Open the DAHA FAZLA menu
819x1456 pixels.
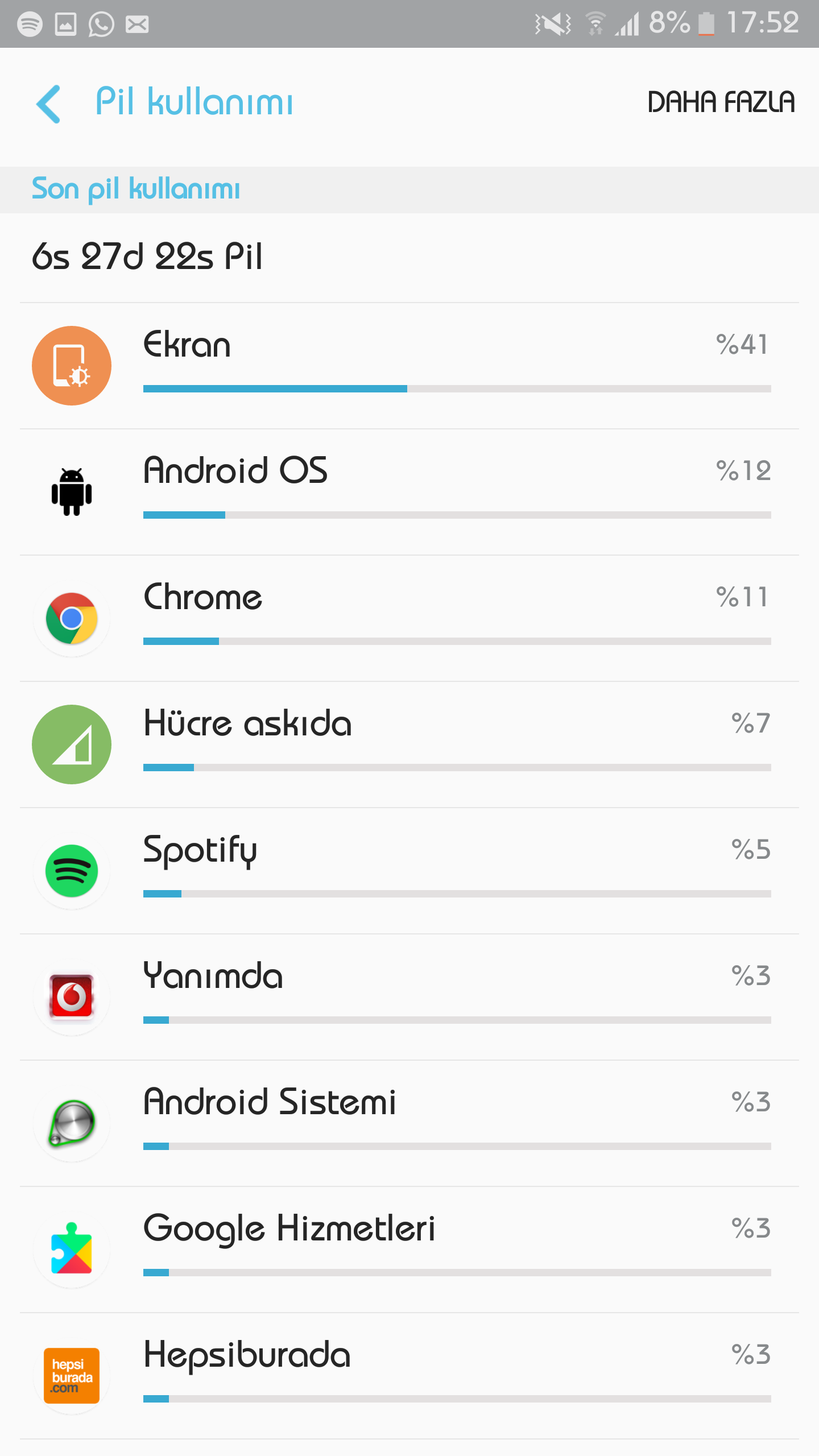pos(721,103)
